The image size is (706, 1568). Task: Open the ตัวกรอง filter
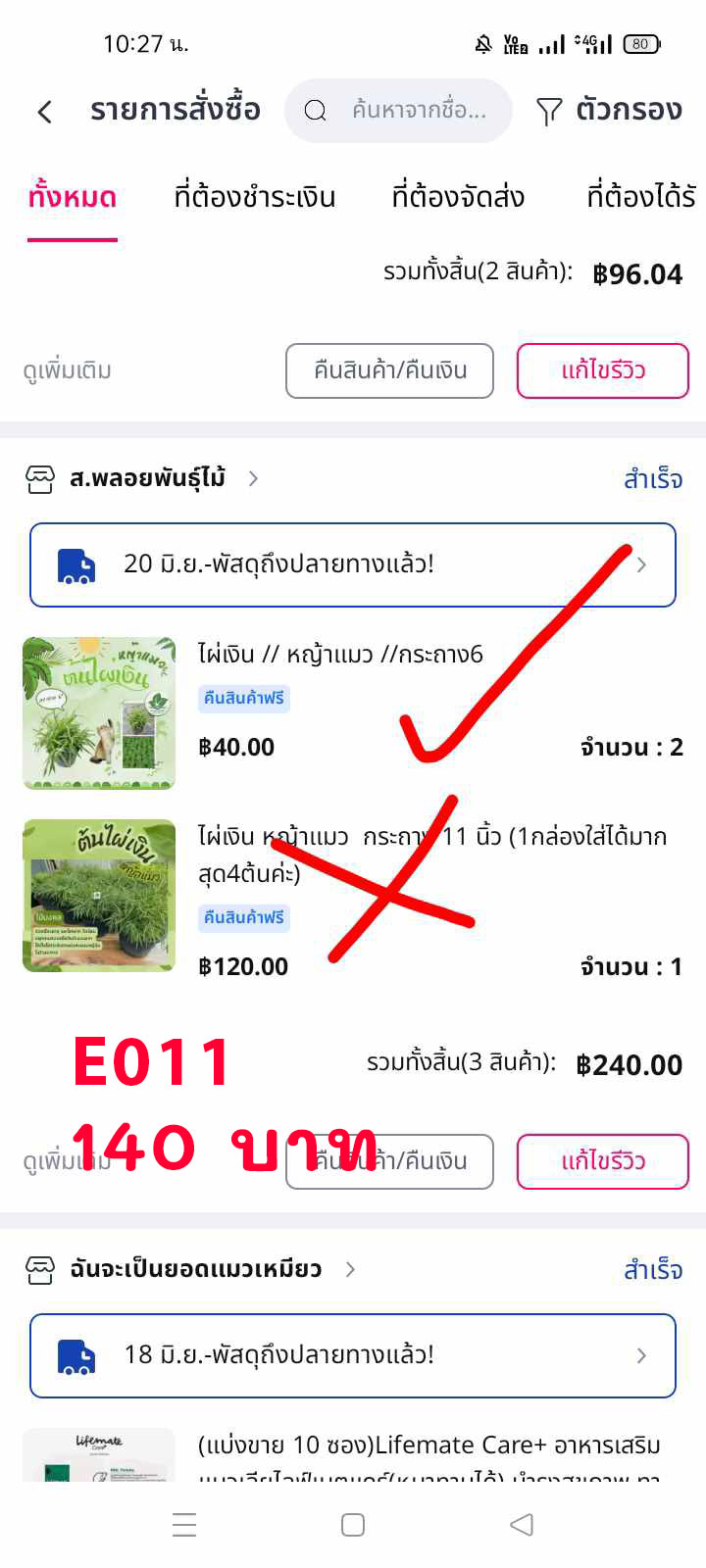(609, 111)
